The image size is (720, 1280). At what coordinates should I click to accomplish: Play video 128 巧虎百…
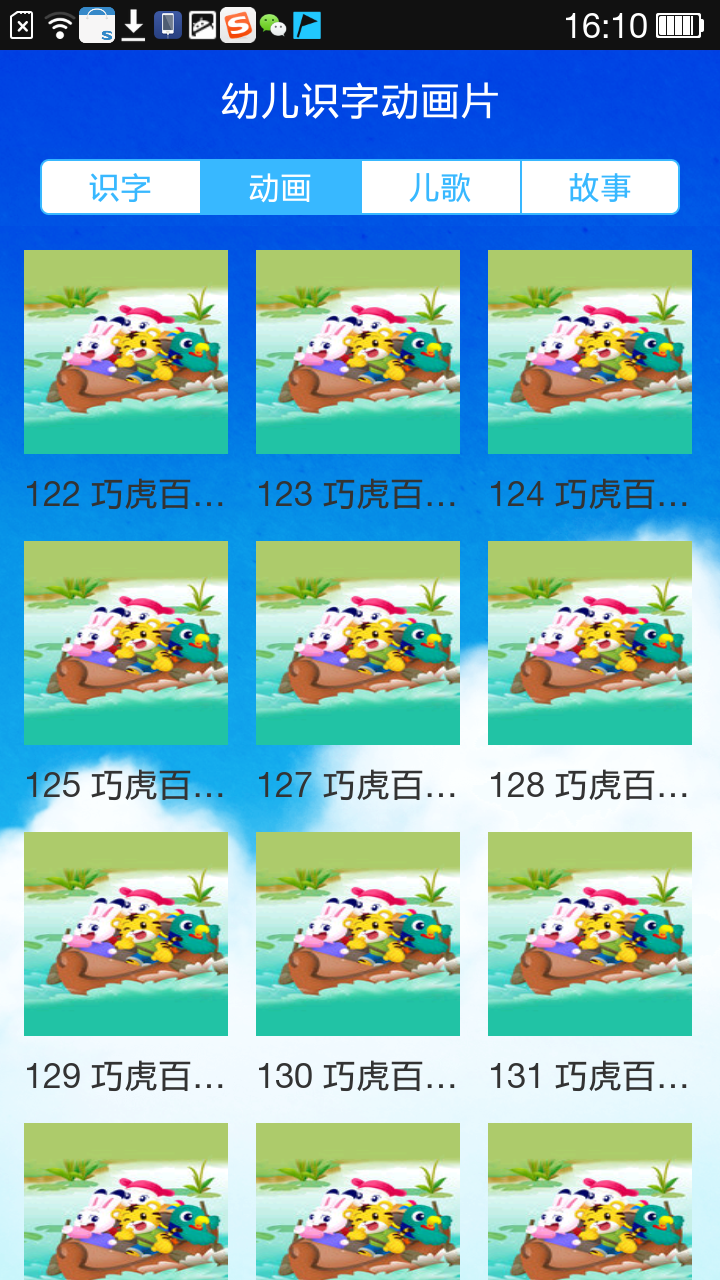(x=590, y=643)
